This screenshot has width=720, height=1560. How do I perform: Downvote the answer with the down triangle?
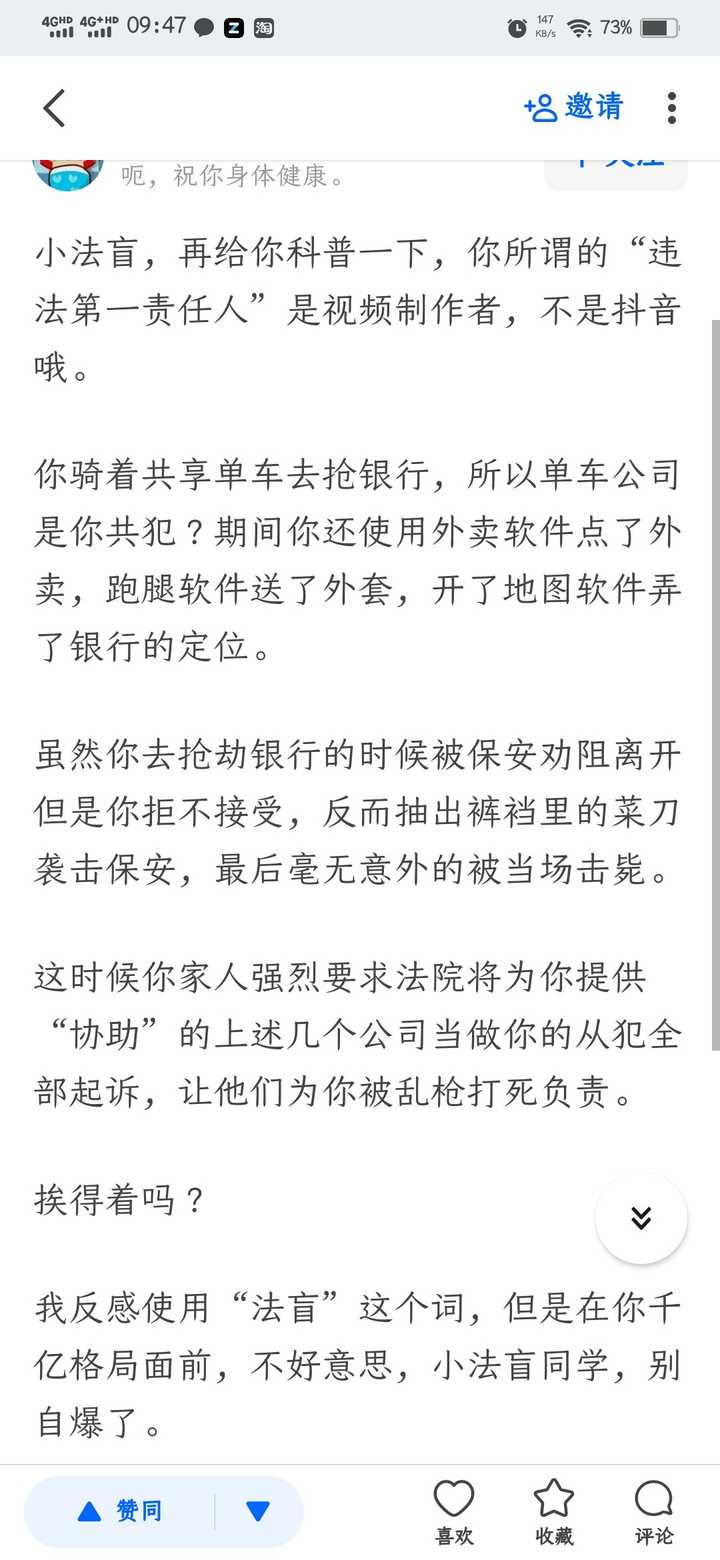click(259, 1511)
